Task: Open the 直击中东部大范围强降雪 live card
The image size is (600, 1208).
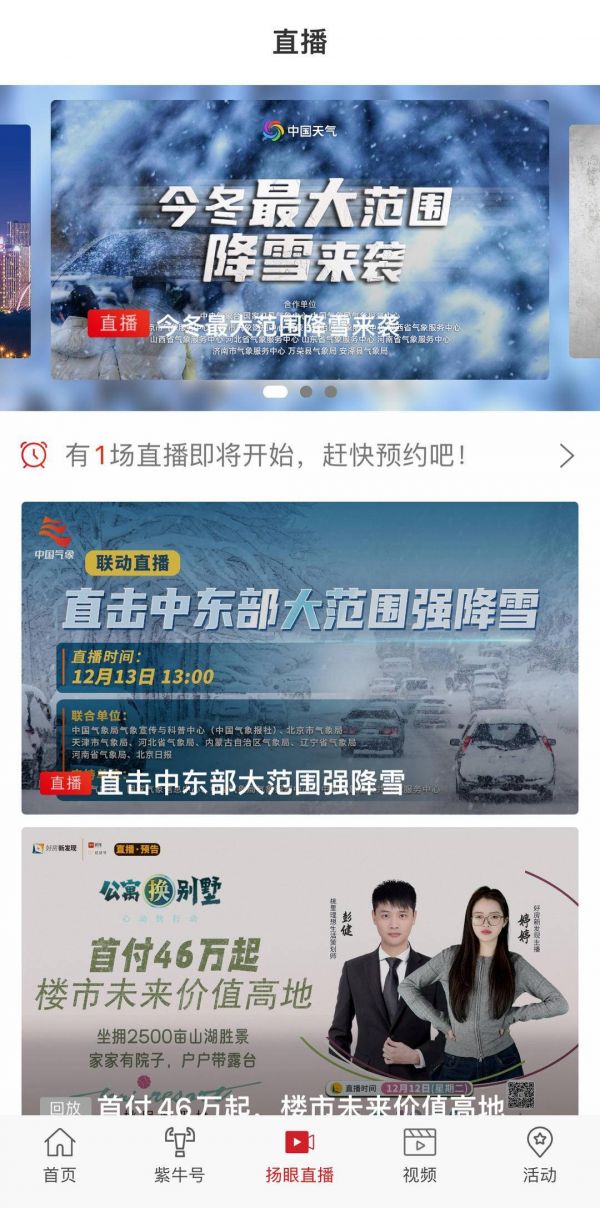Action: pyautogui.click(x=300, y=658)
